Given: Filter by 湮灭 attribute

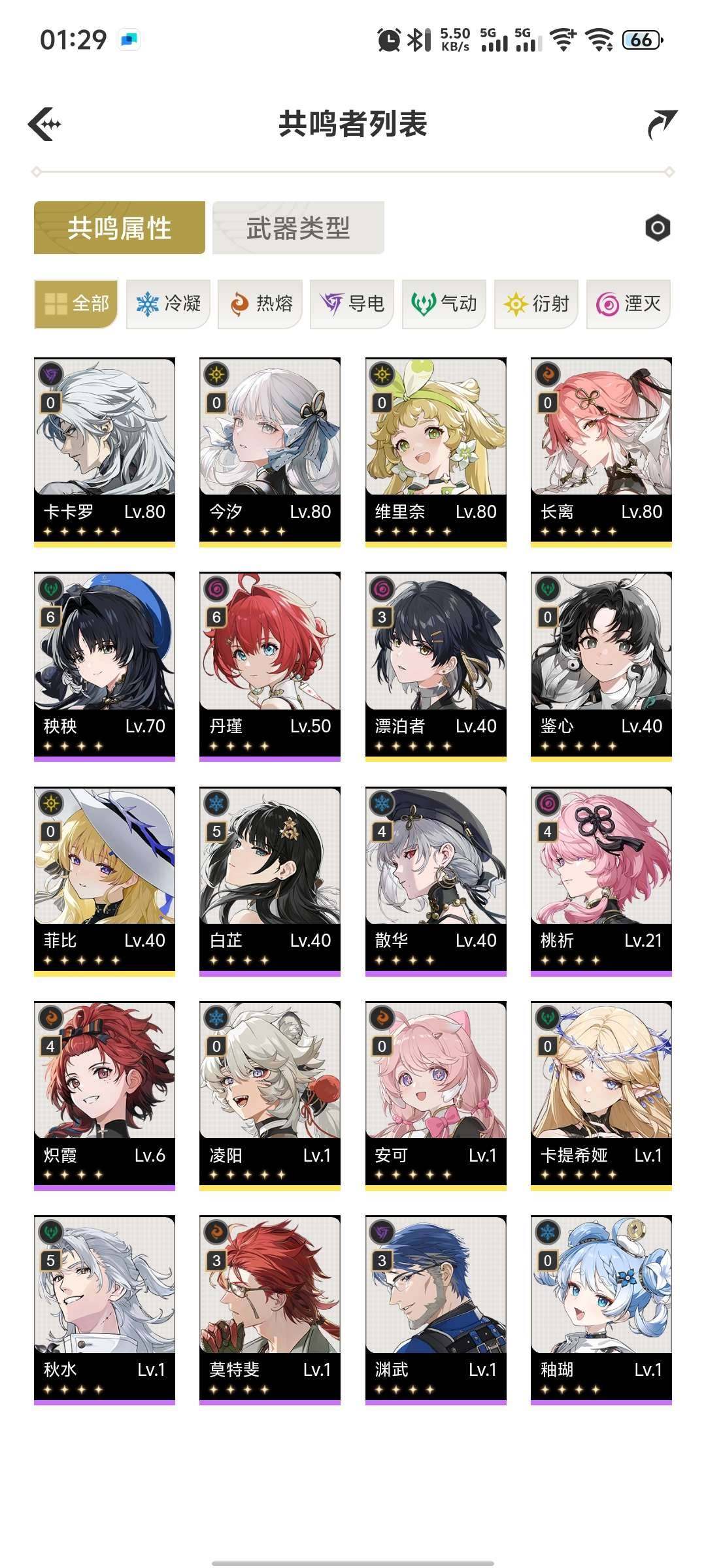Looking at the screenshot, I should click(628, 304).
